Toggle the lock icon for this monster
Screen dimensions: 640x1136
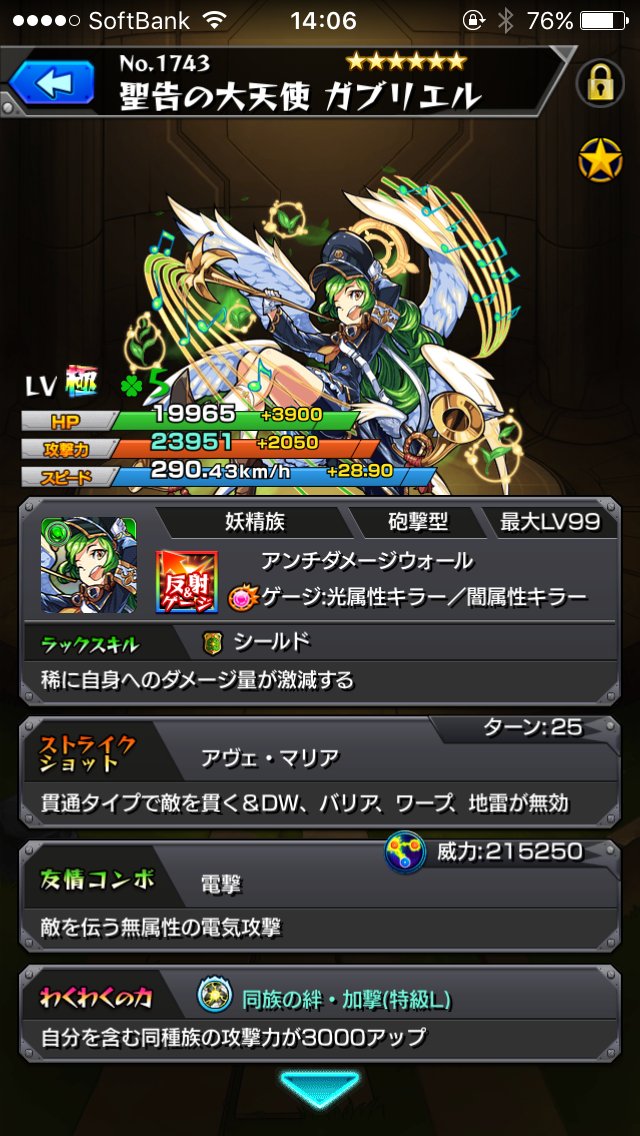(x=600, y=83)
